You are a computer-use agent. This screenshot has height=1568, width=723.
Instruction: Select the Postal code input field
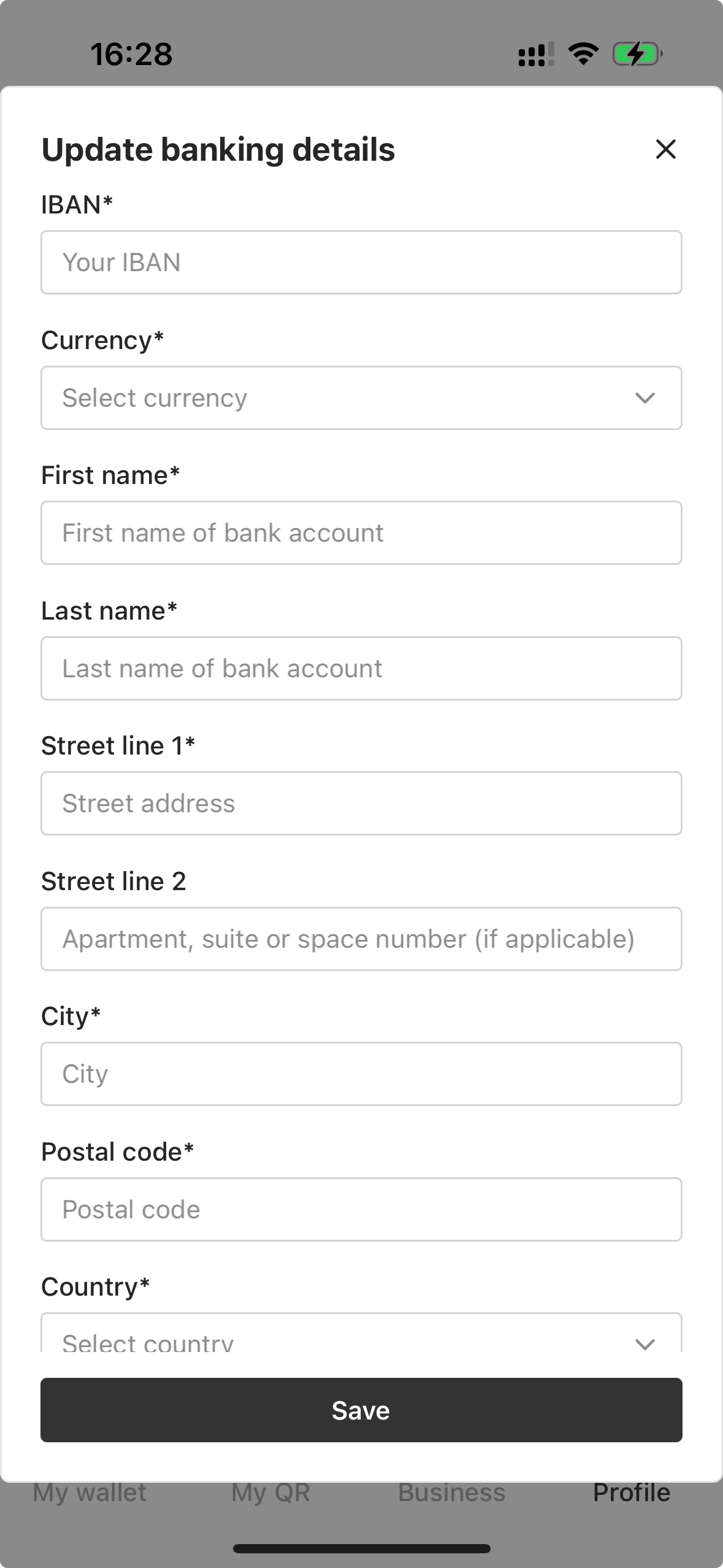(361, 1209)
